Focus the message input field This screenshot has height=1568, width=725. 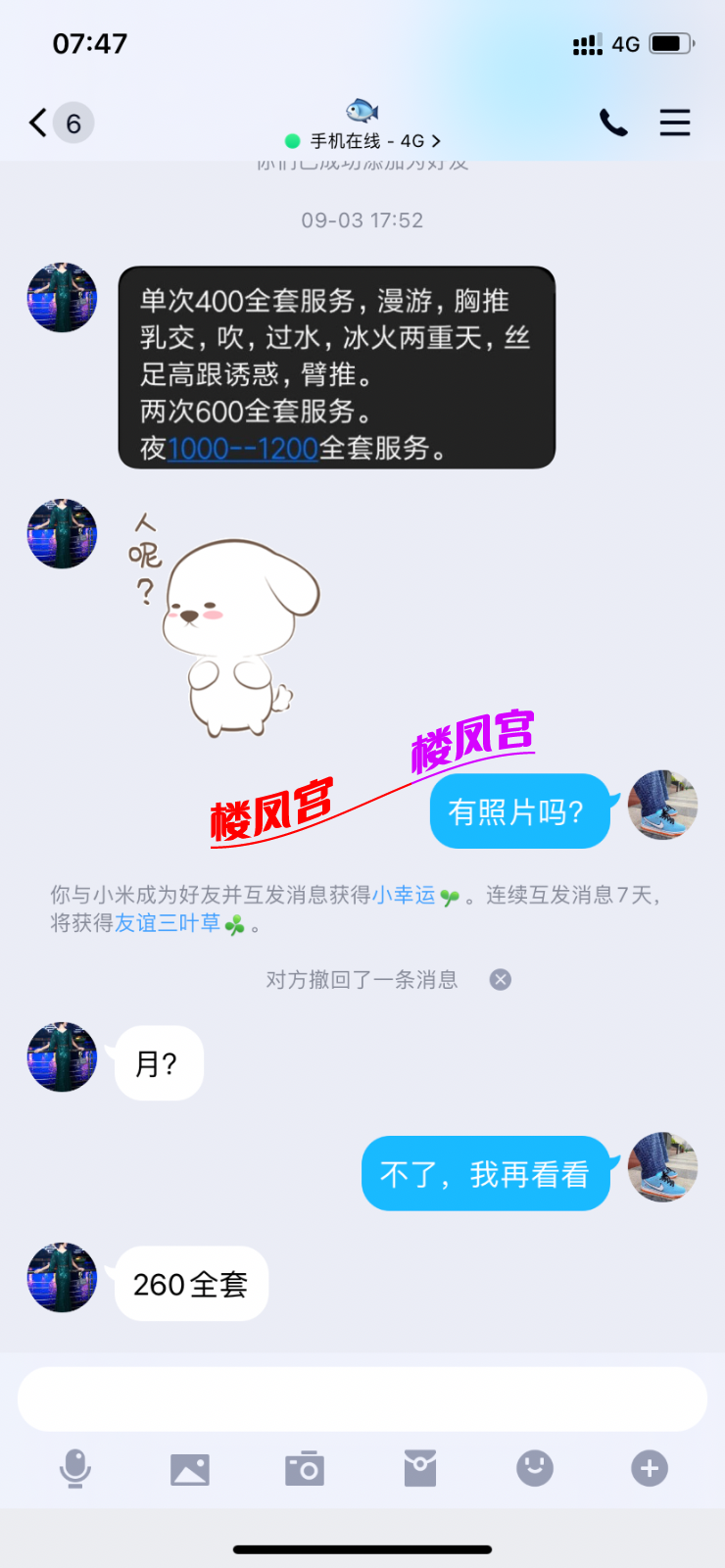tap(362, 1399)
